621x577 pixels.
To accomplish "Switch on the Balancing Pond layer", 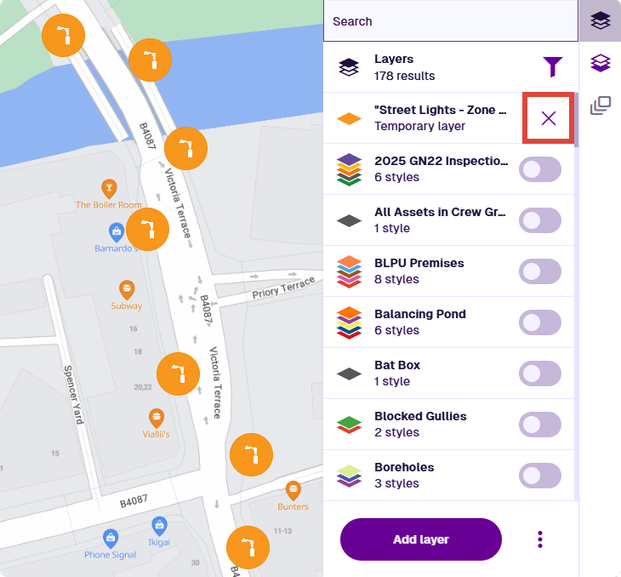I will tap(540, 322).
